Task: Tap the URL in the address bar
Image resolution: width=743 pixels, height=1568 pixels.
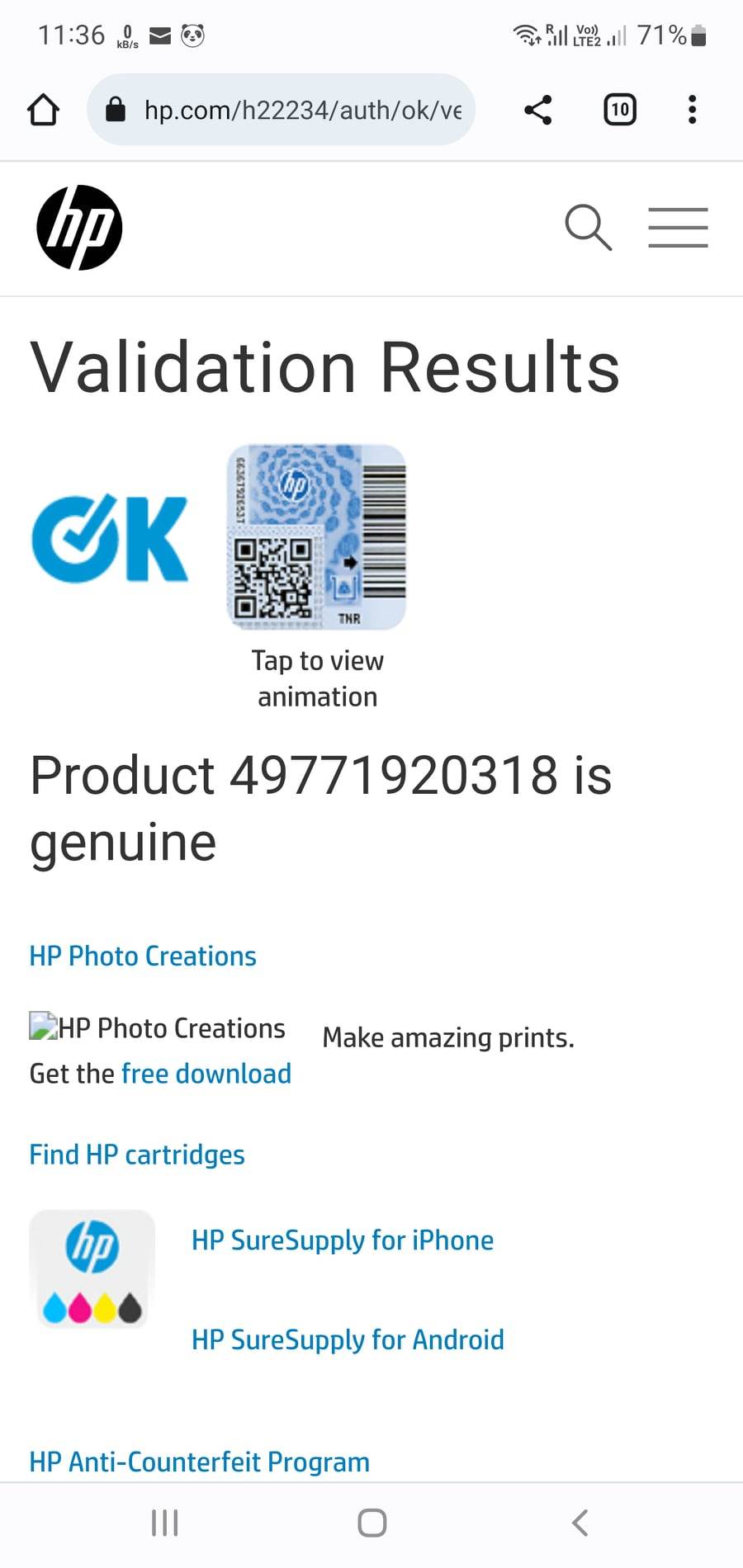Action: point(305,109)
